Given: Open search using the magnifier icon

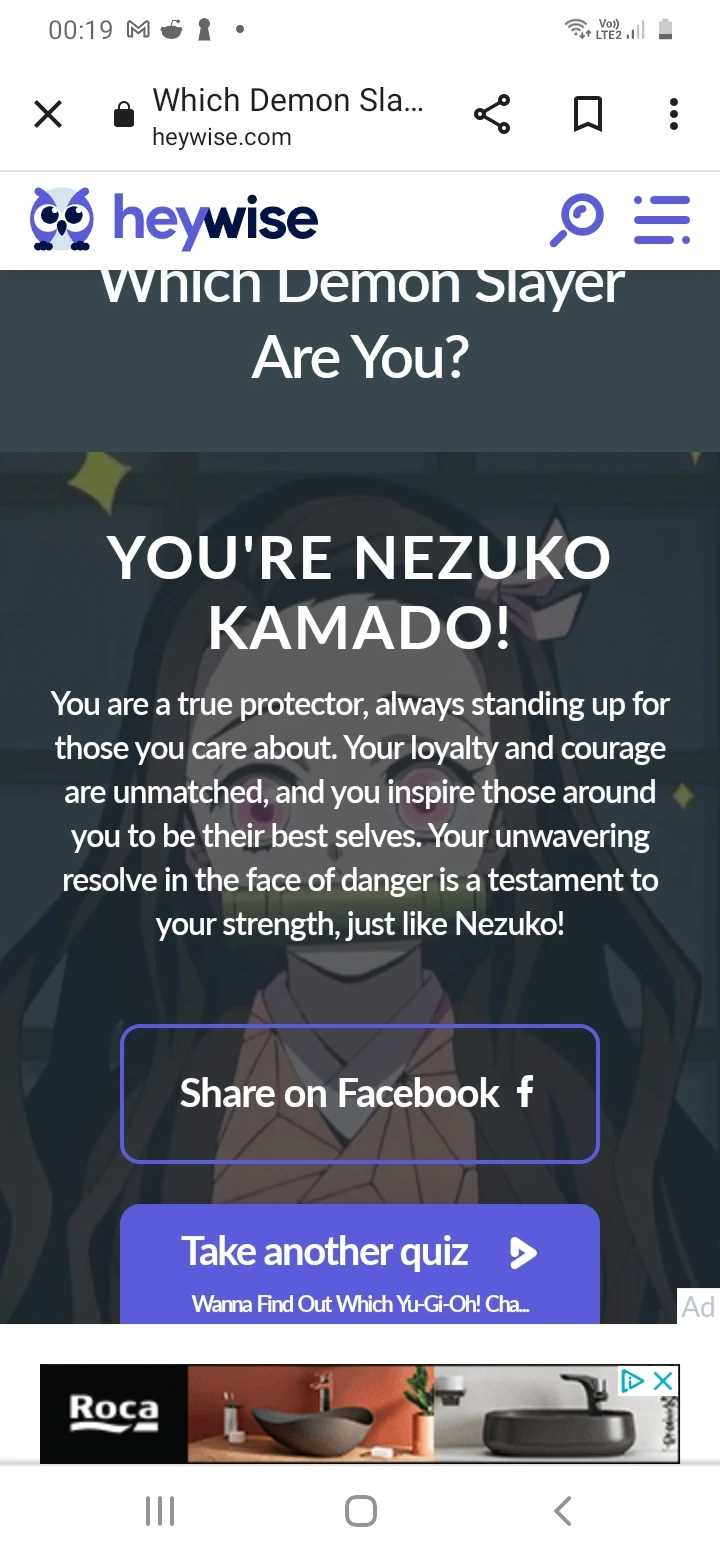Looking at the screenshot, I should click(x=577, y=218).
